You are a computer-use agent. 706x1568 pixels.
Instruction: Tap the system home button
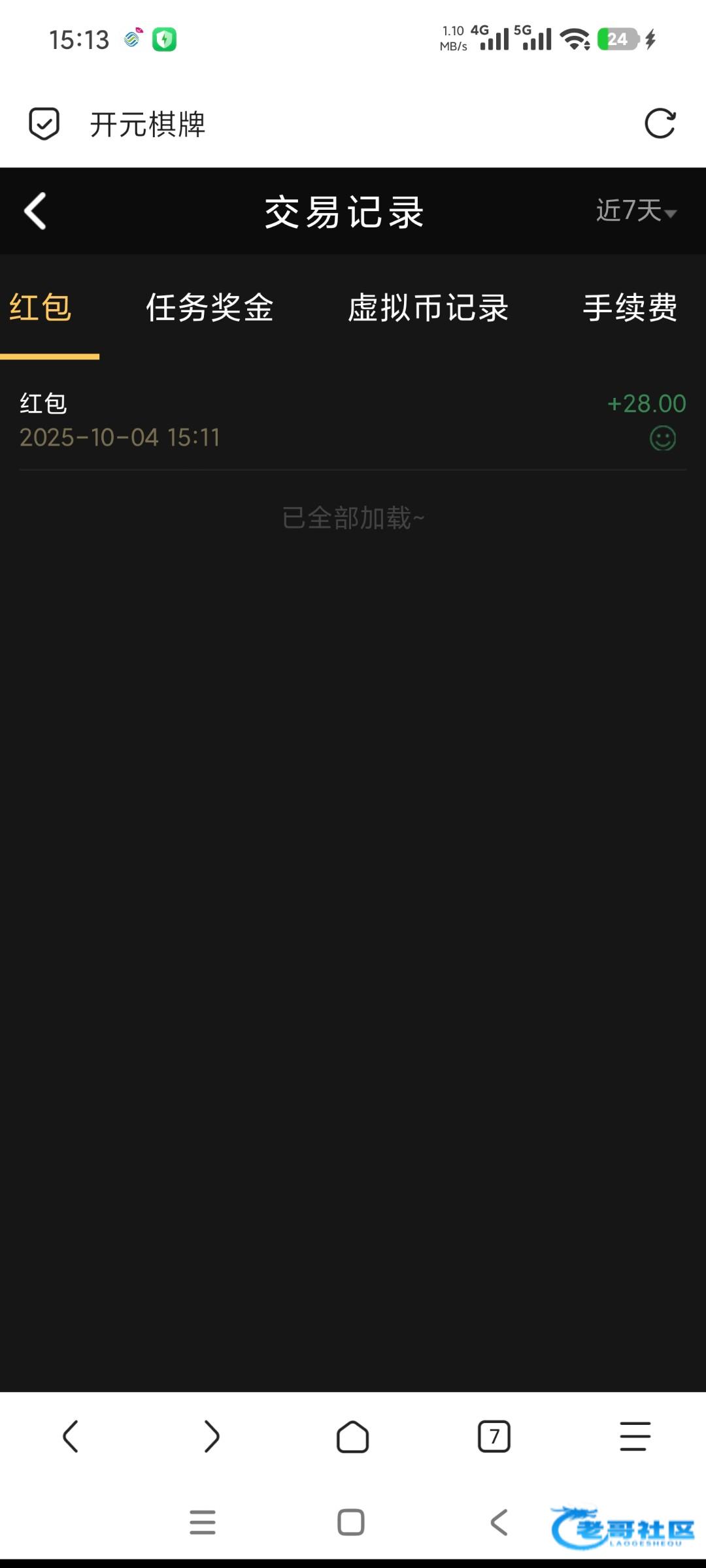coord(351,1522)
